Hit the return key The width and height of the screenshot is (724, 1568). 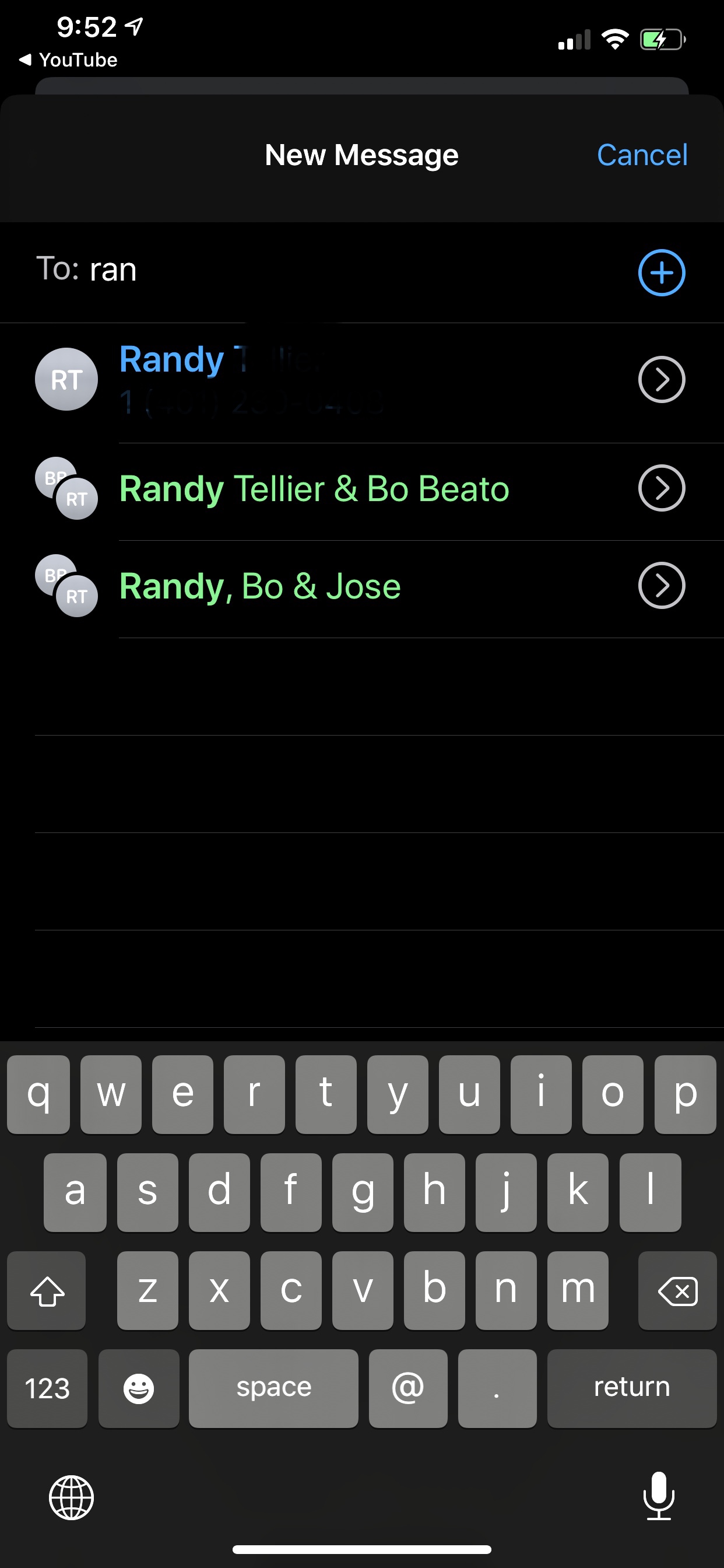point(631,1388)
